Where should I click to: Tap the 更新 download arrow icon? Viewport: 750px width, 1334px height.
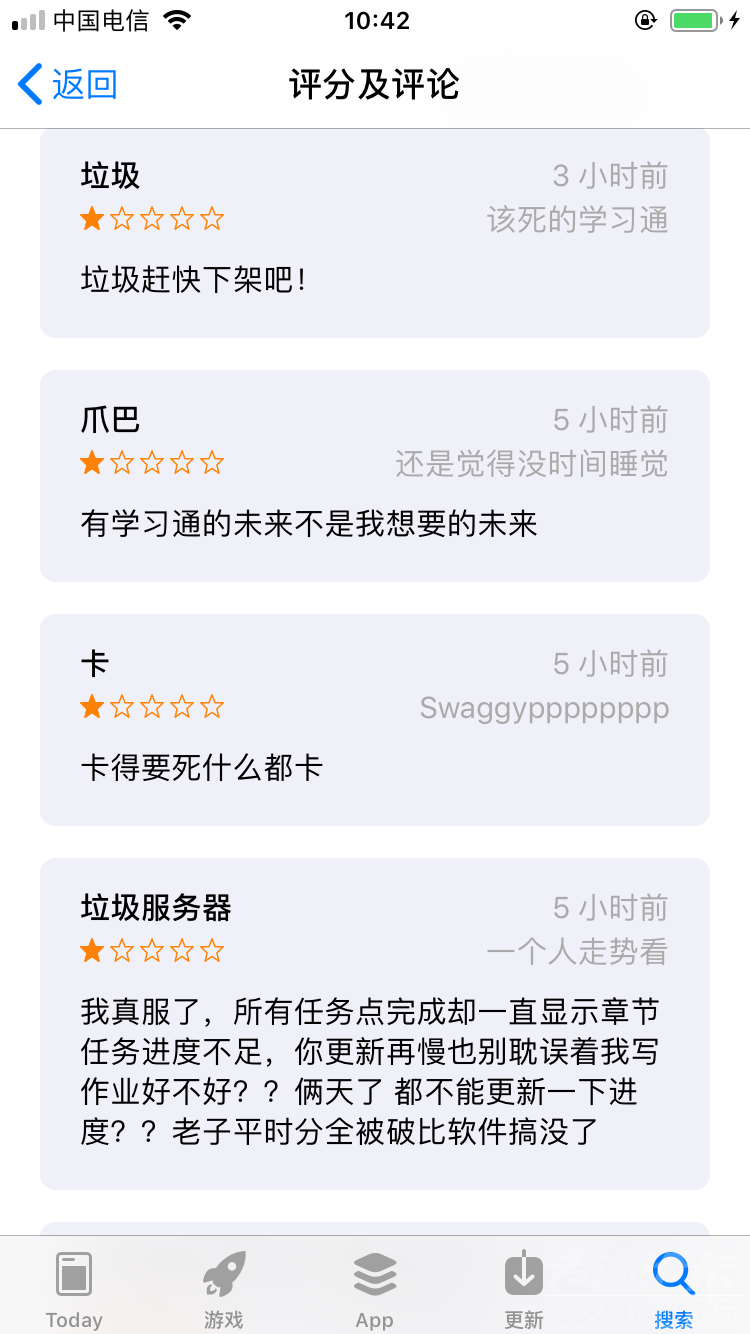(x=524, y=1275)
